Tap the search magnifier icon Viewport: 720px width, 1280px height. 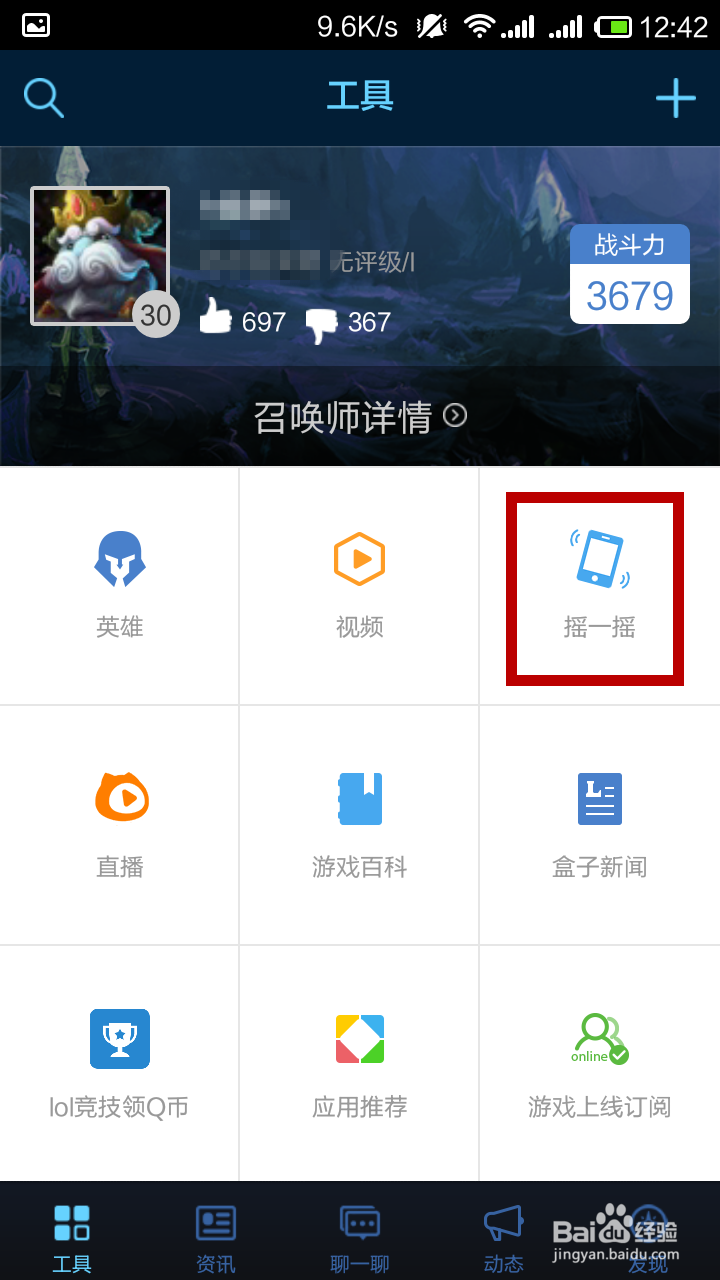(43, 97)
